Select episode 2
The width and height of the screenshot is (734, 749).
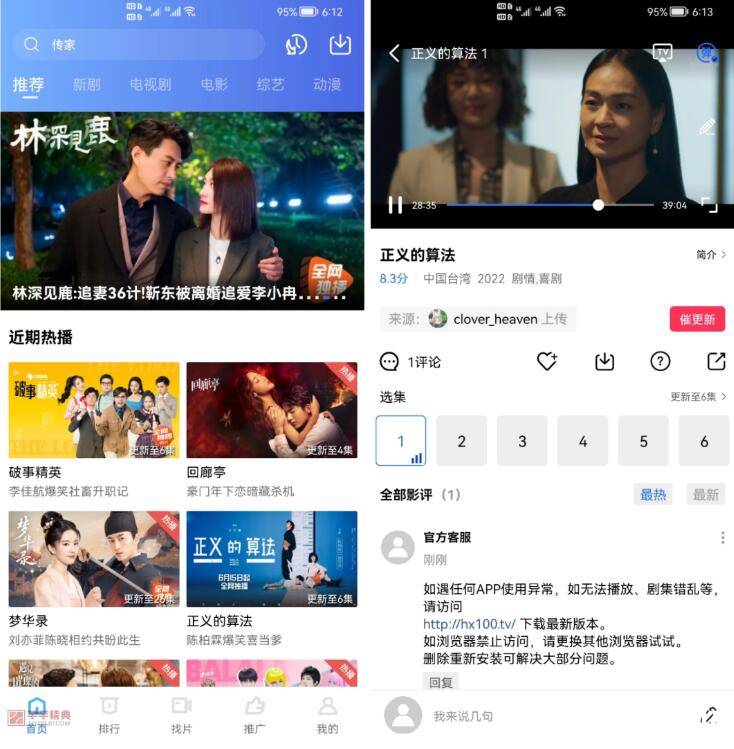(x=461, y=441)
